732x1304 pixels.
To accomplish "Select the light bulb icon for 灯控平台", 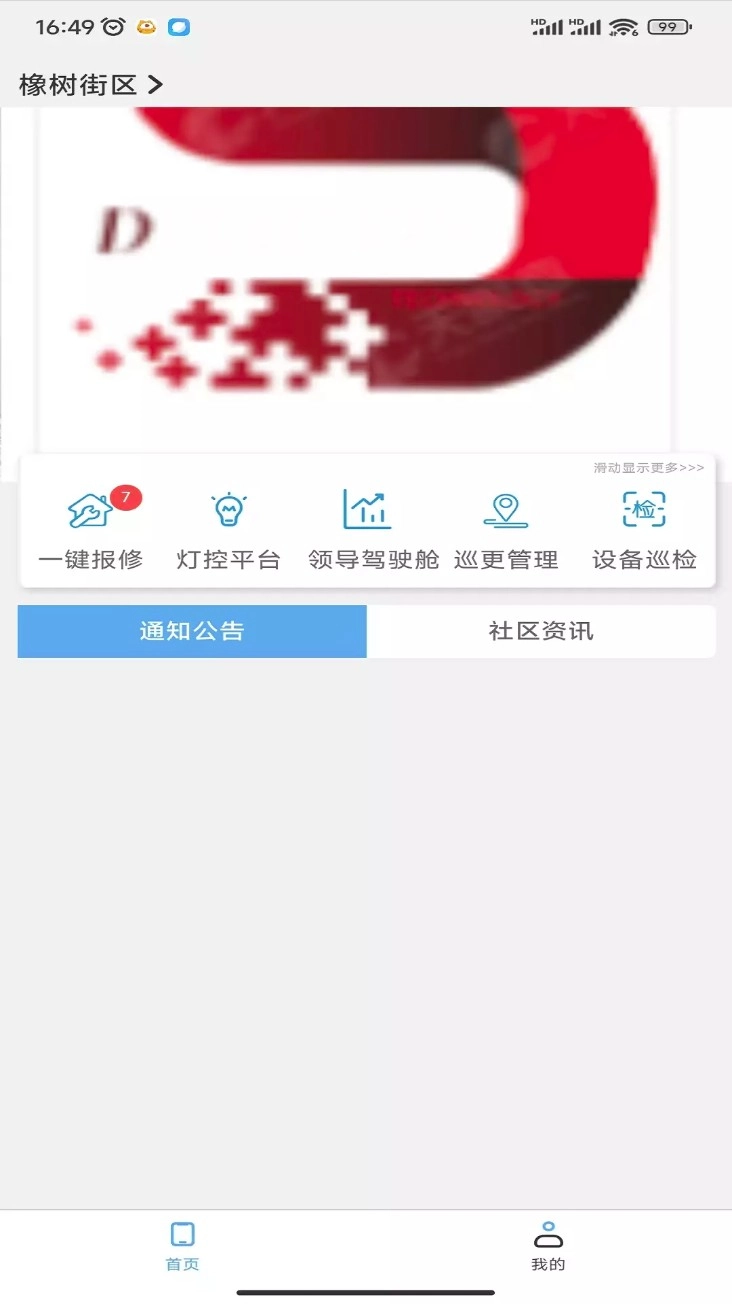I will coord(228,510).
